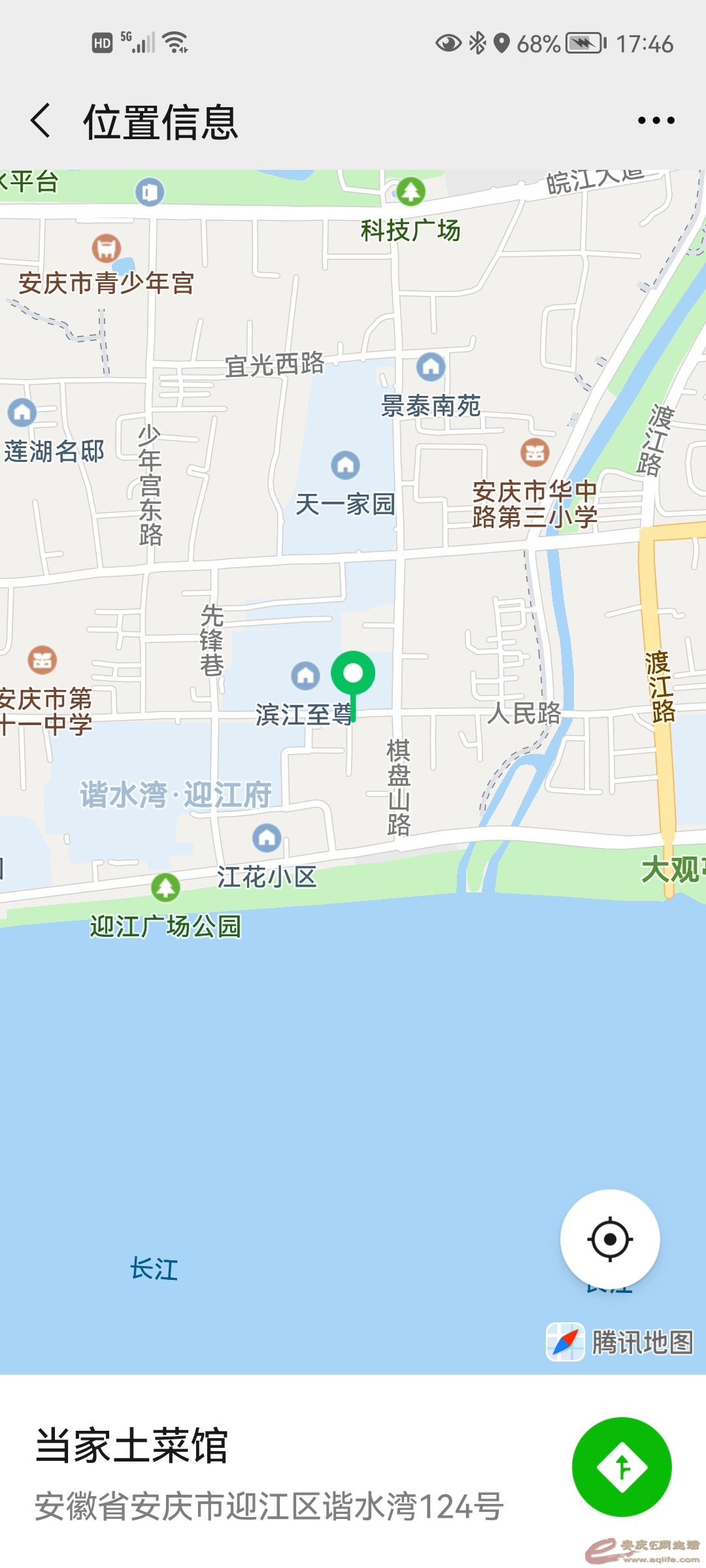Go back from the 位置信息 screen
The height and width of the screenshot is (1568, 706).
coord(41,121)
